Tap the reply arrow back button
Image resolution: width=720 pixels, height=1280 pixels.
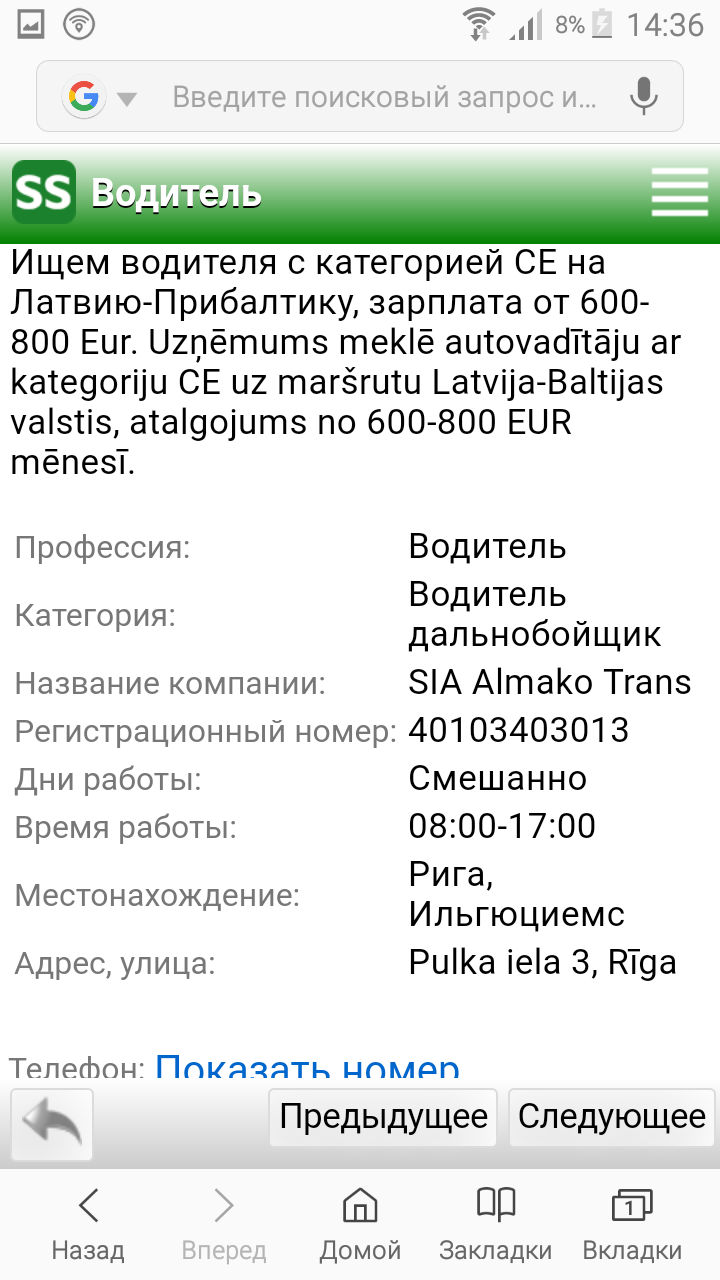(52, 1125)
